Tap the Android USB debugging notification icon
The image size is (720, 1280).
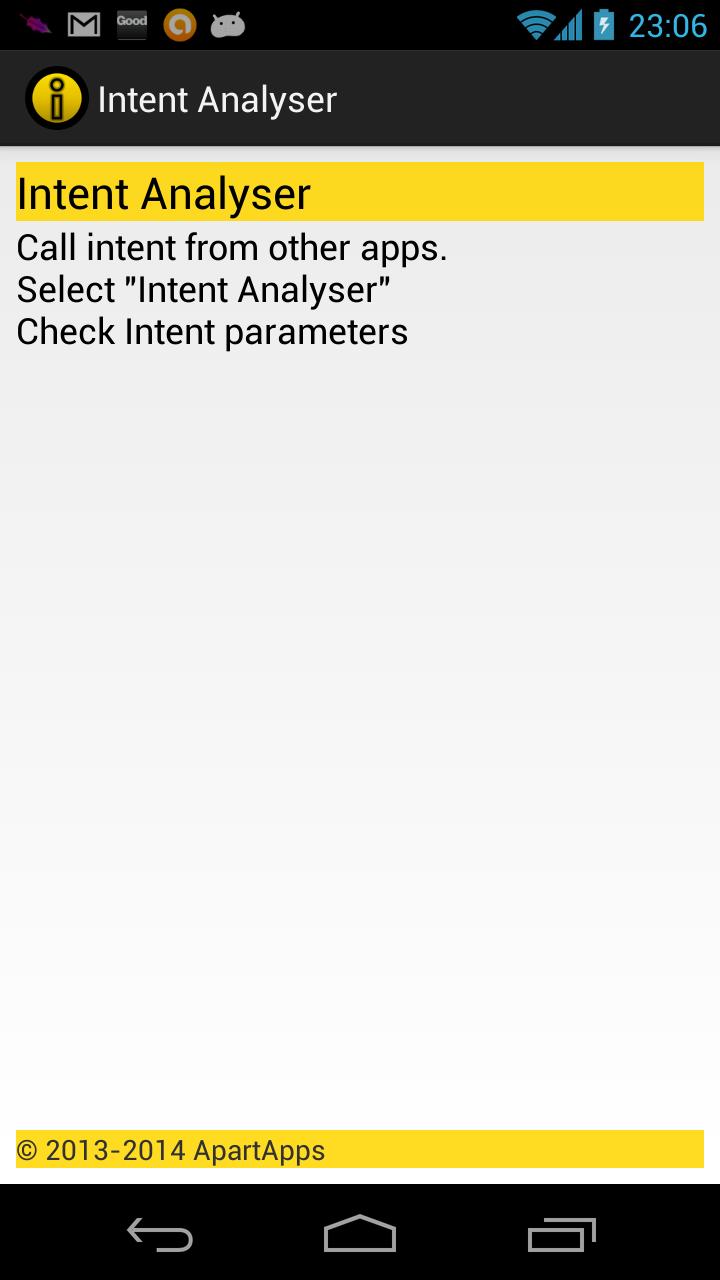tap(227, 23)
